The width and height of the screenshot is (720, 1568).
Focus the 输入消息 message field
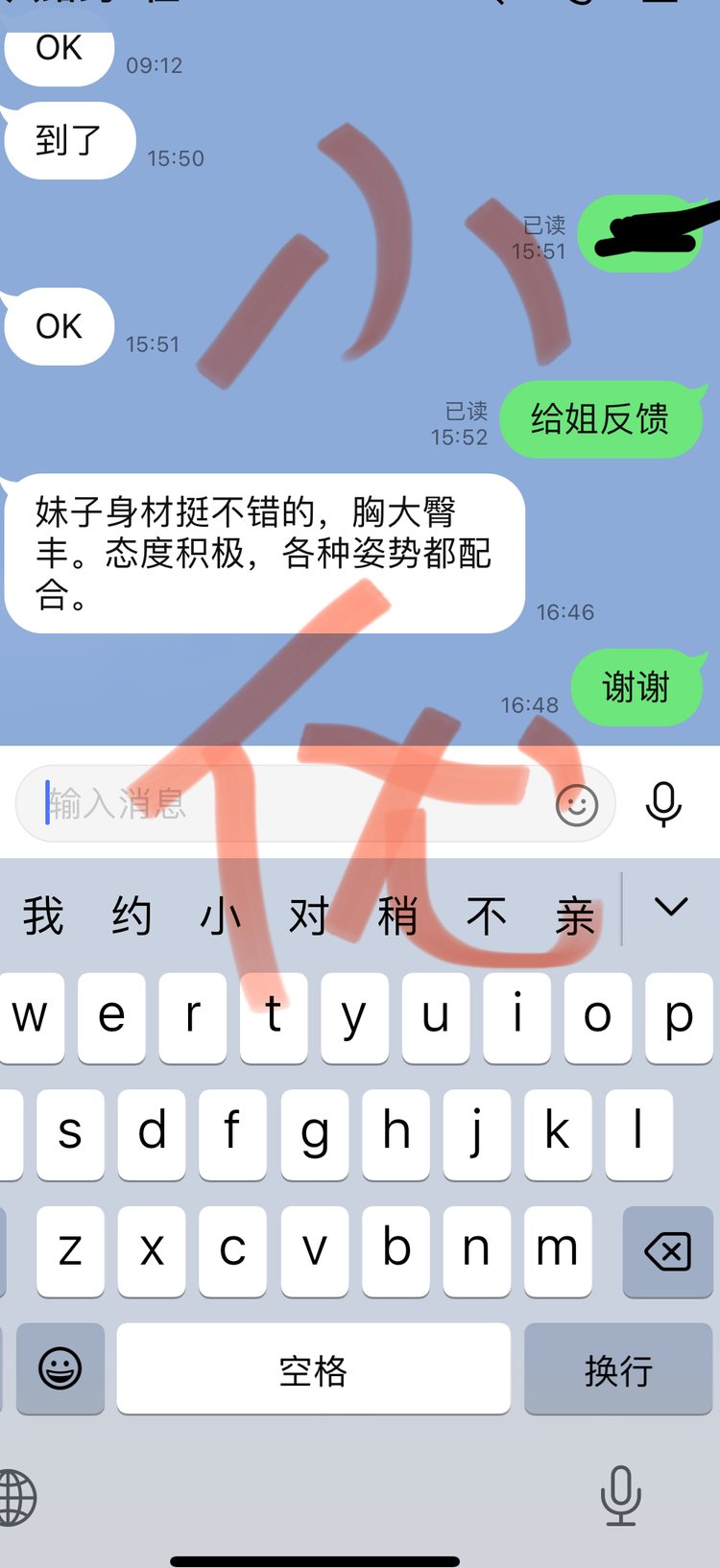pyautogui.click(x=288, y=804)
